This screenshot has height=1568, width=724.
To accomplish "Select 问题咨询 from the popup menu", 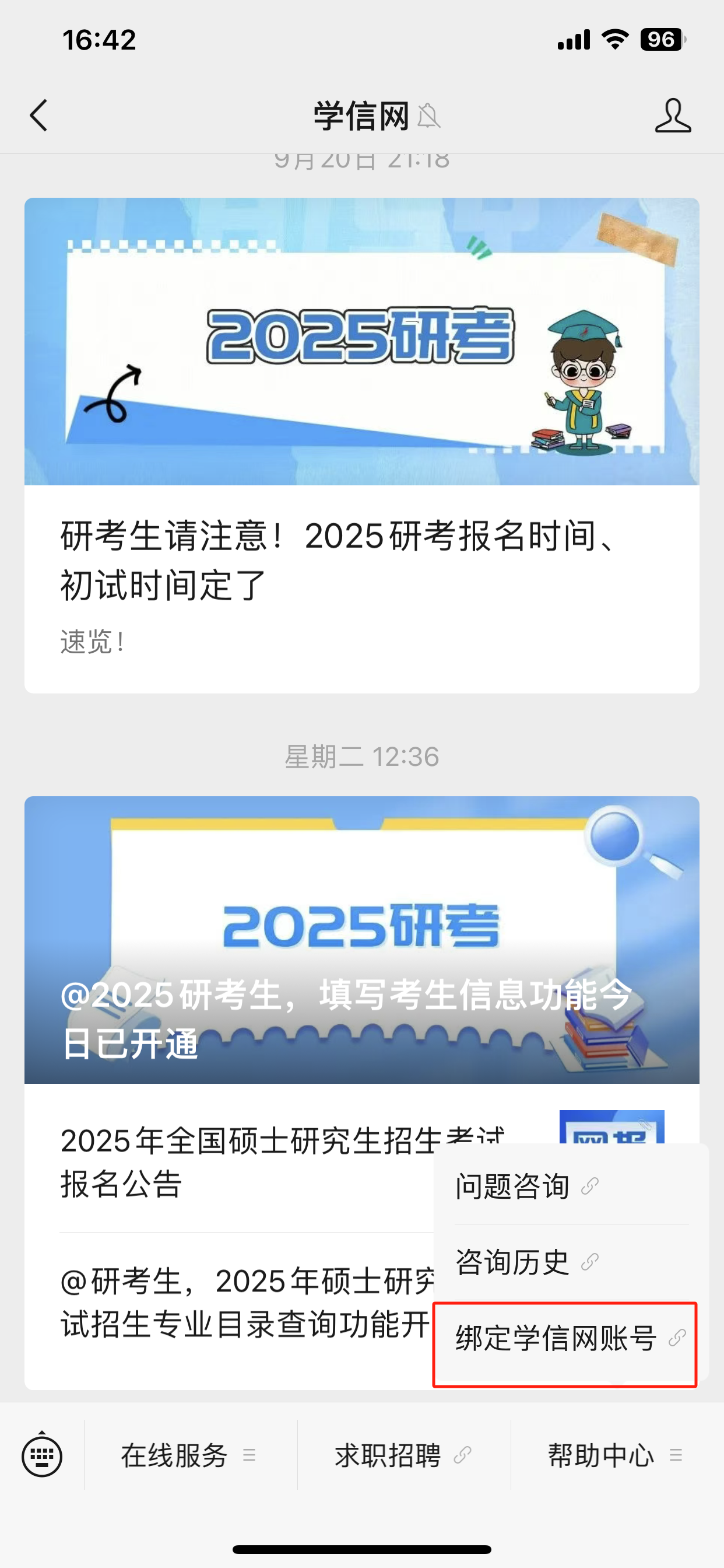I will pos(526,1186).
